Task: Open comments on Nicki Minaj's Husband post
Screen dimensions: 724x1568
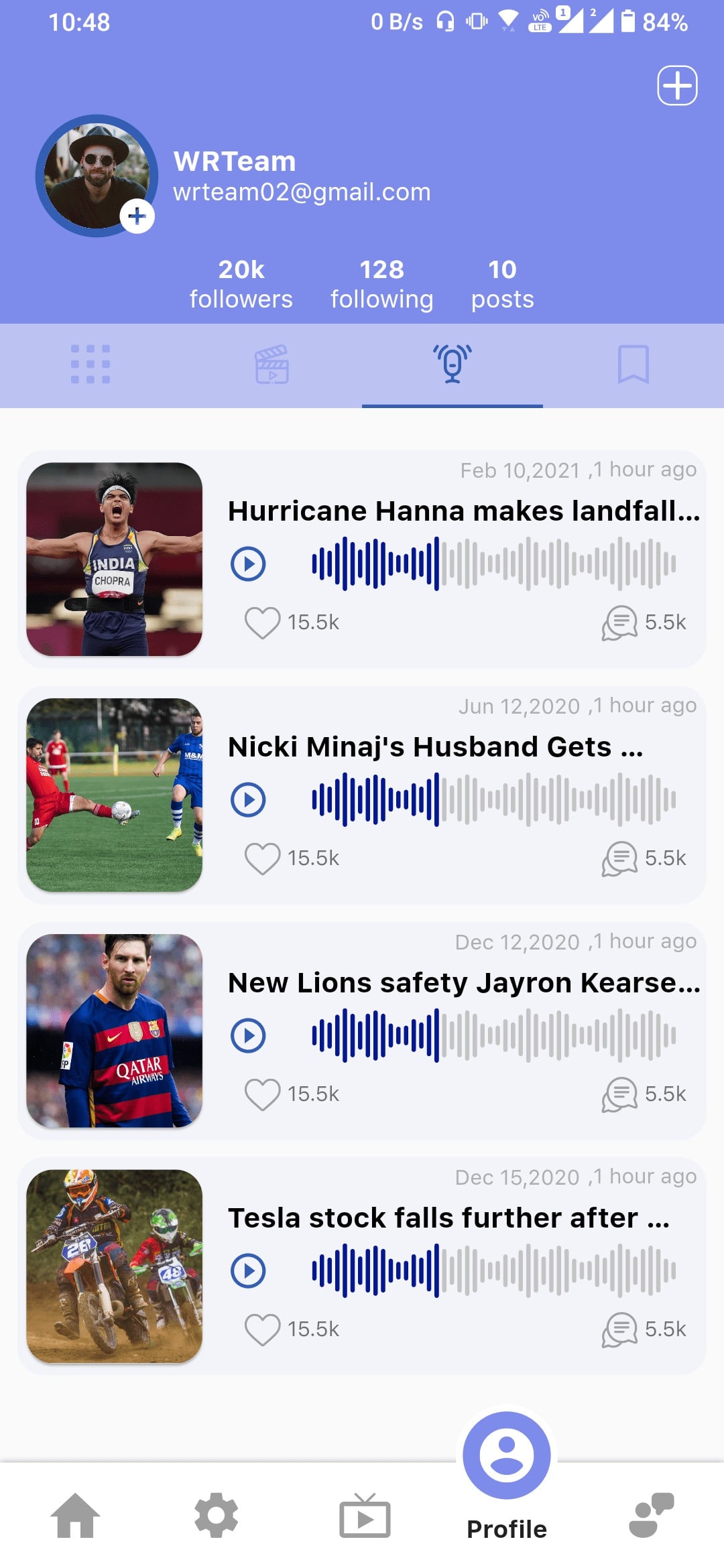Action: point(619,858)
